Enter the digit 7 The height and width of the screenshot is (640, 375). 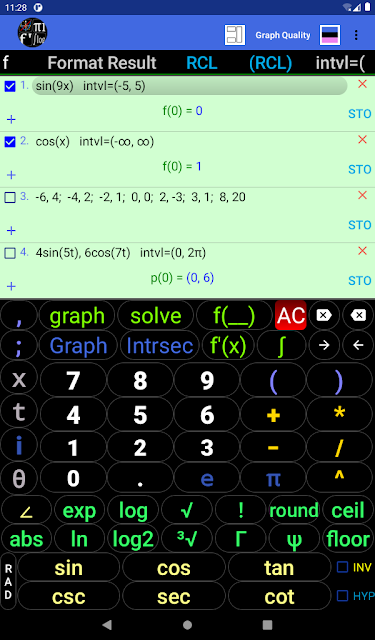[73, 380]
